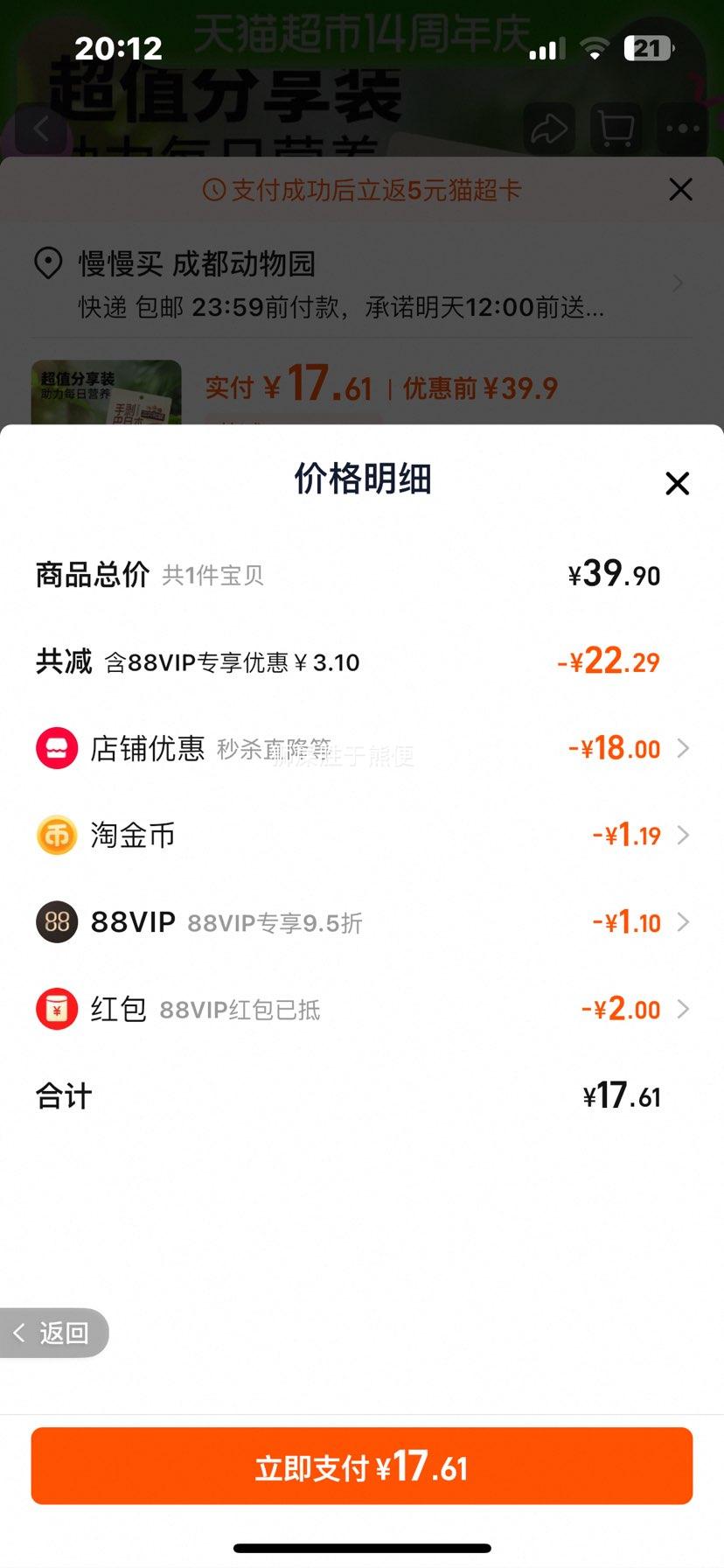Image resolution: width=724 pixels, height=1568 pixels.
Task: Select the 88VIP membership icon
Action: pos(56,922)
